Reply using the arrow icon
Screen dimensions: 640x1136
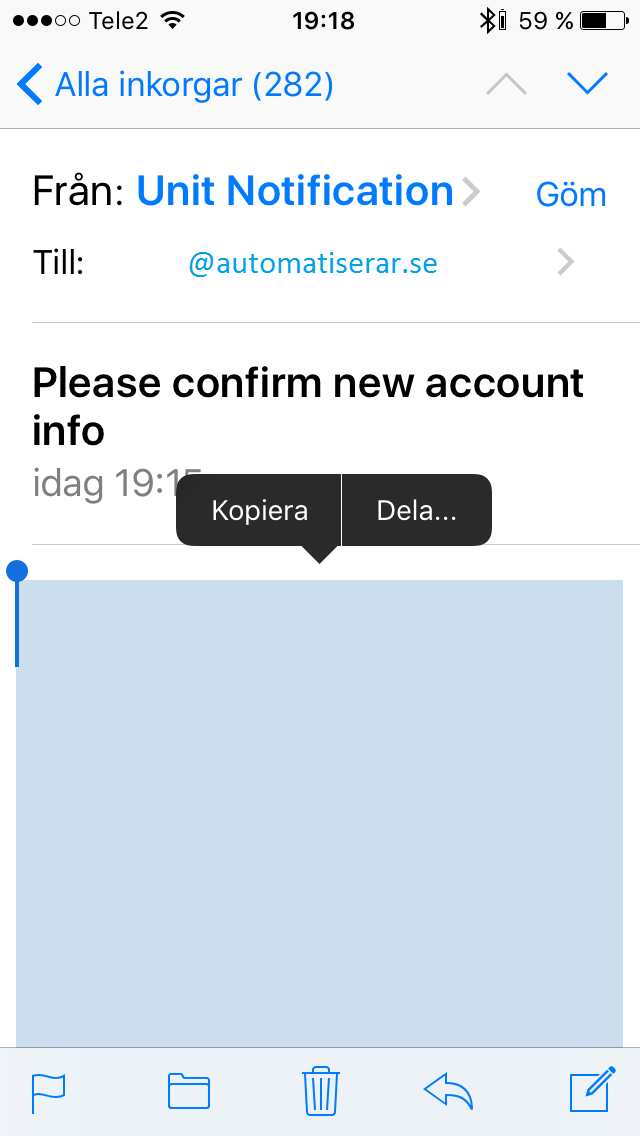[x=449, y=1091]
